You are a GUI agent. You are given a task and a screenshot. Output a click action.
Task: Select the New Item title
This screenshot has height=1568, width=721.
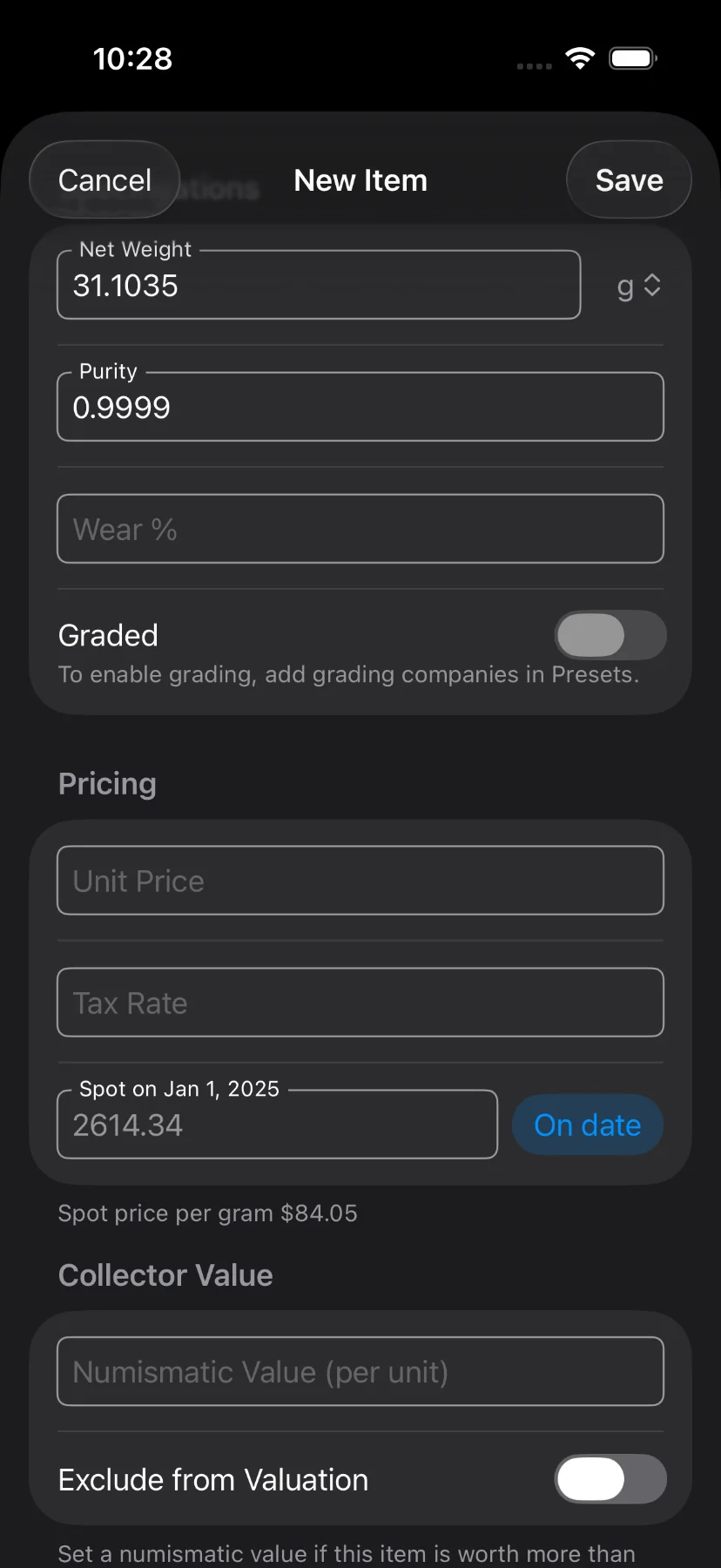pos(360,179)
